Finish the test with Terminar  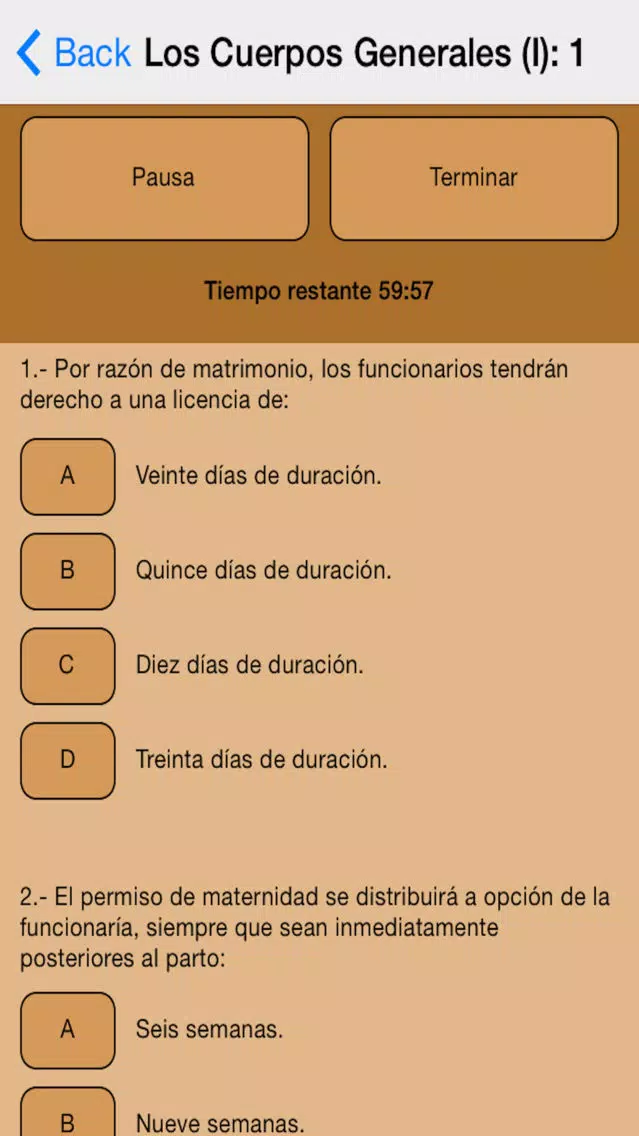tap(474, 178)
